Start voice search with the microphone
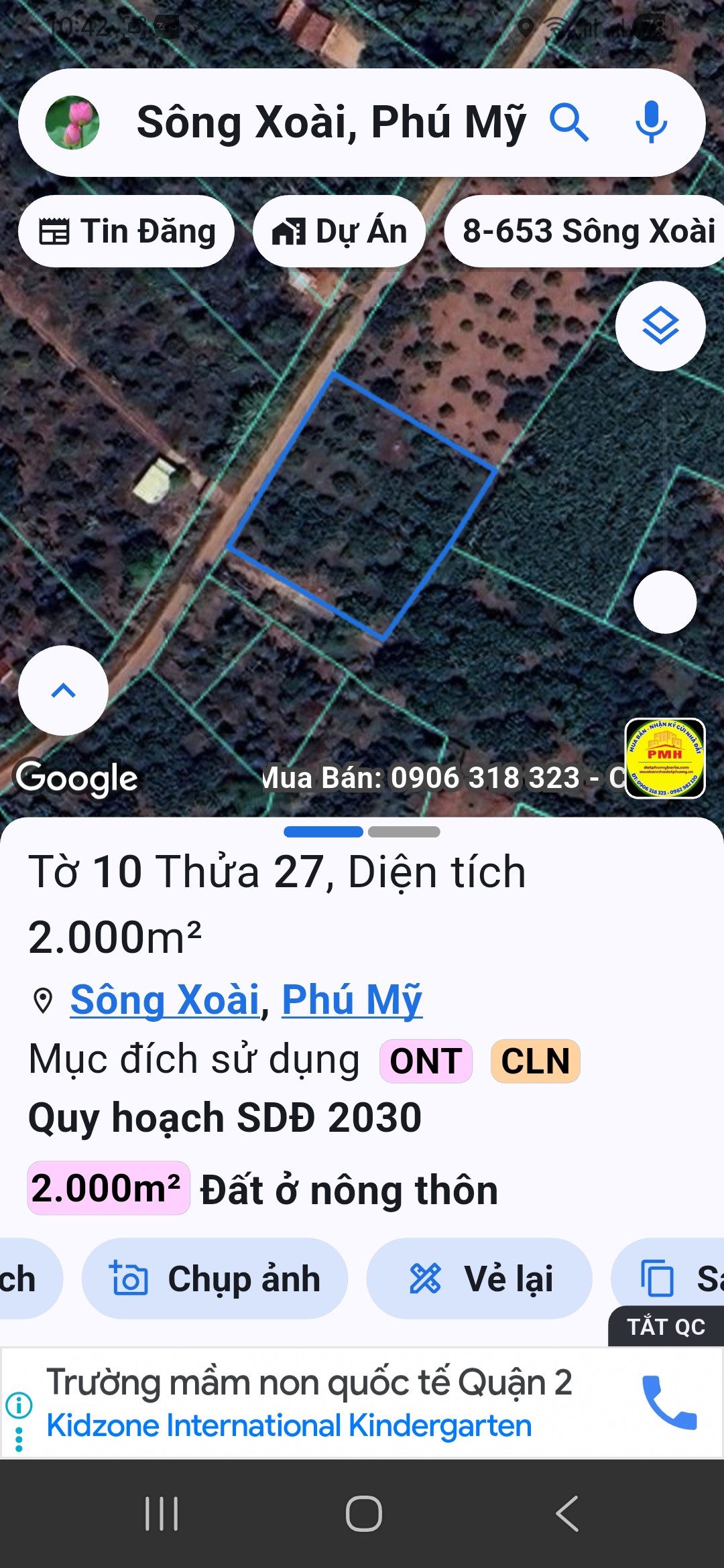Screen dimensions: 724x1568 pyautogui.click(x=650, y=123)
